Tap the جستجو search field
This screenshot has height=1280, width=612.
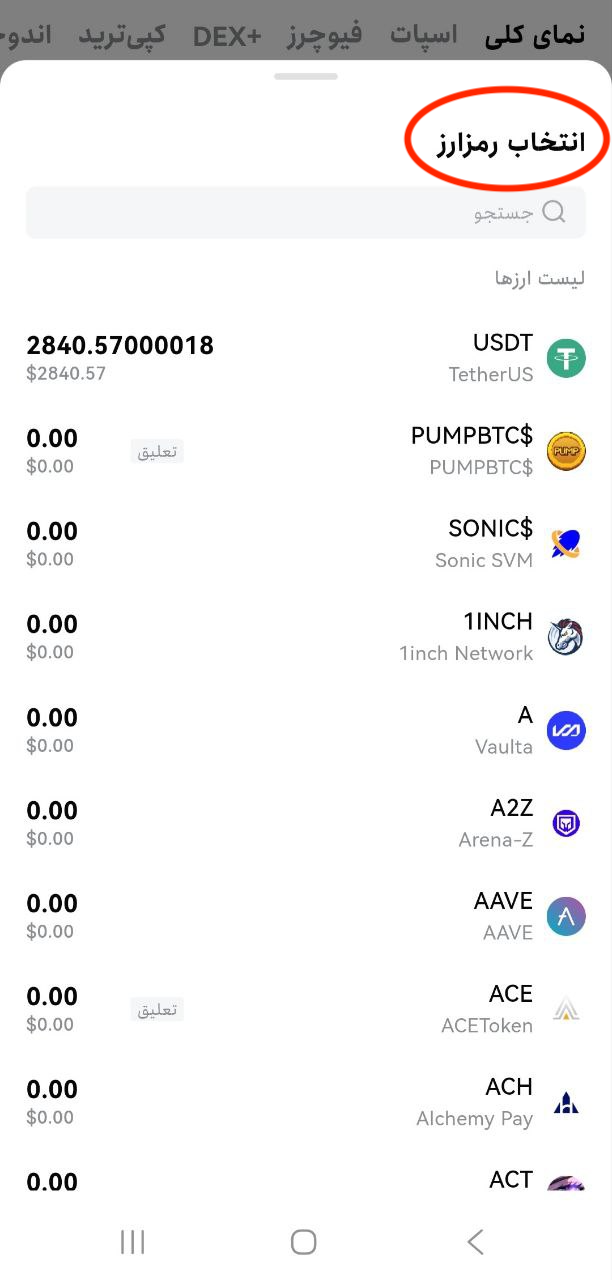pyautogui.click(x=306, y=212)
